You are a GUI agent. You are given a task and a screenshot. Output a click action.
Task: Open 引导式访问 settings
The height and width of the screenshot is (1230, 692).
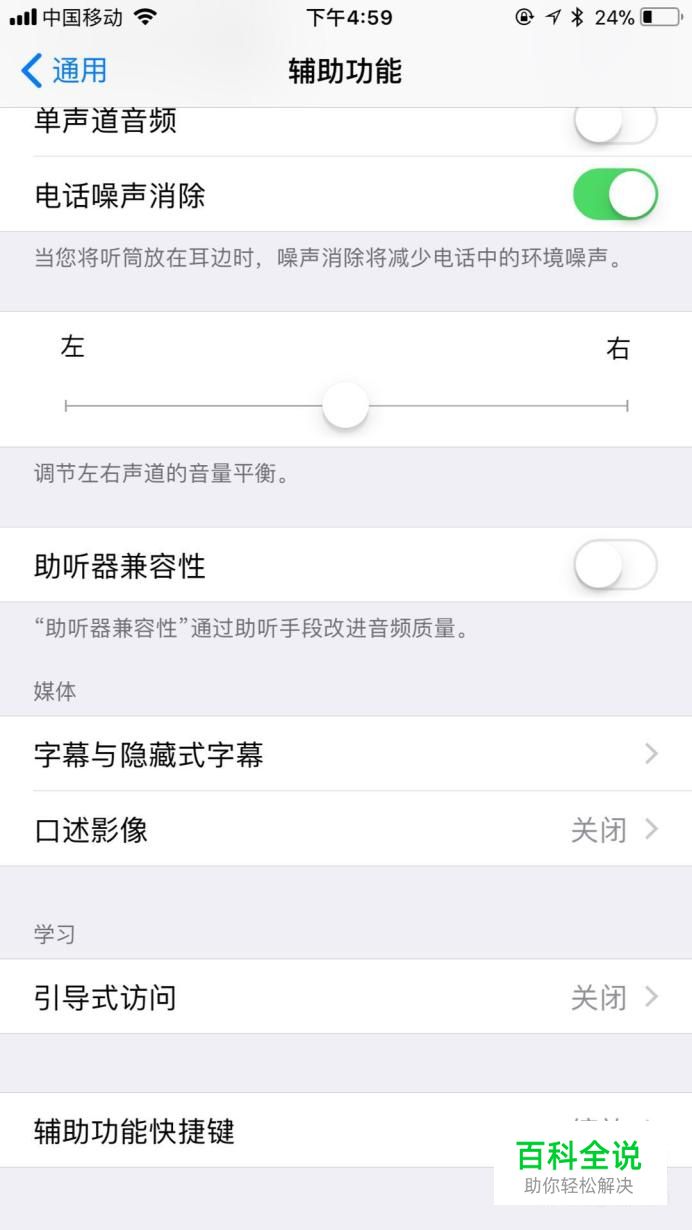346,996
